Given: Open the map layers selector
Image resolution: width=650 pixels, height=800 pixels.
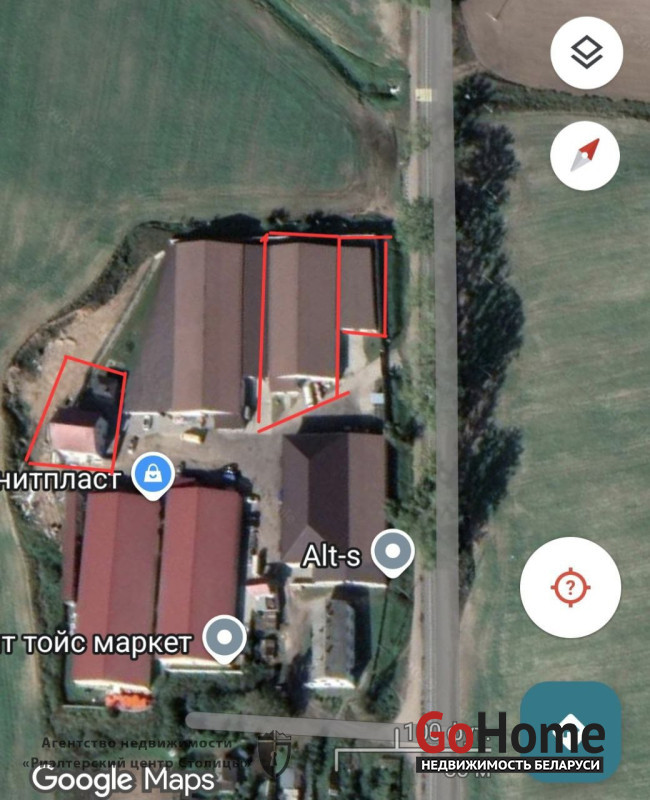Looking at the screenshot, I should coord(586,53).
